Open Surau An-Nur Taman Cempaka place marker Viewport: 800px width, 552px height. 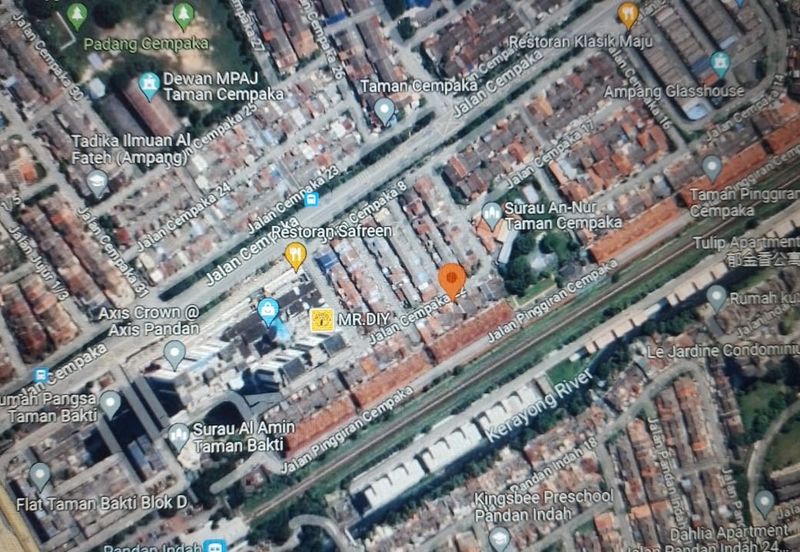(491, 214)
